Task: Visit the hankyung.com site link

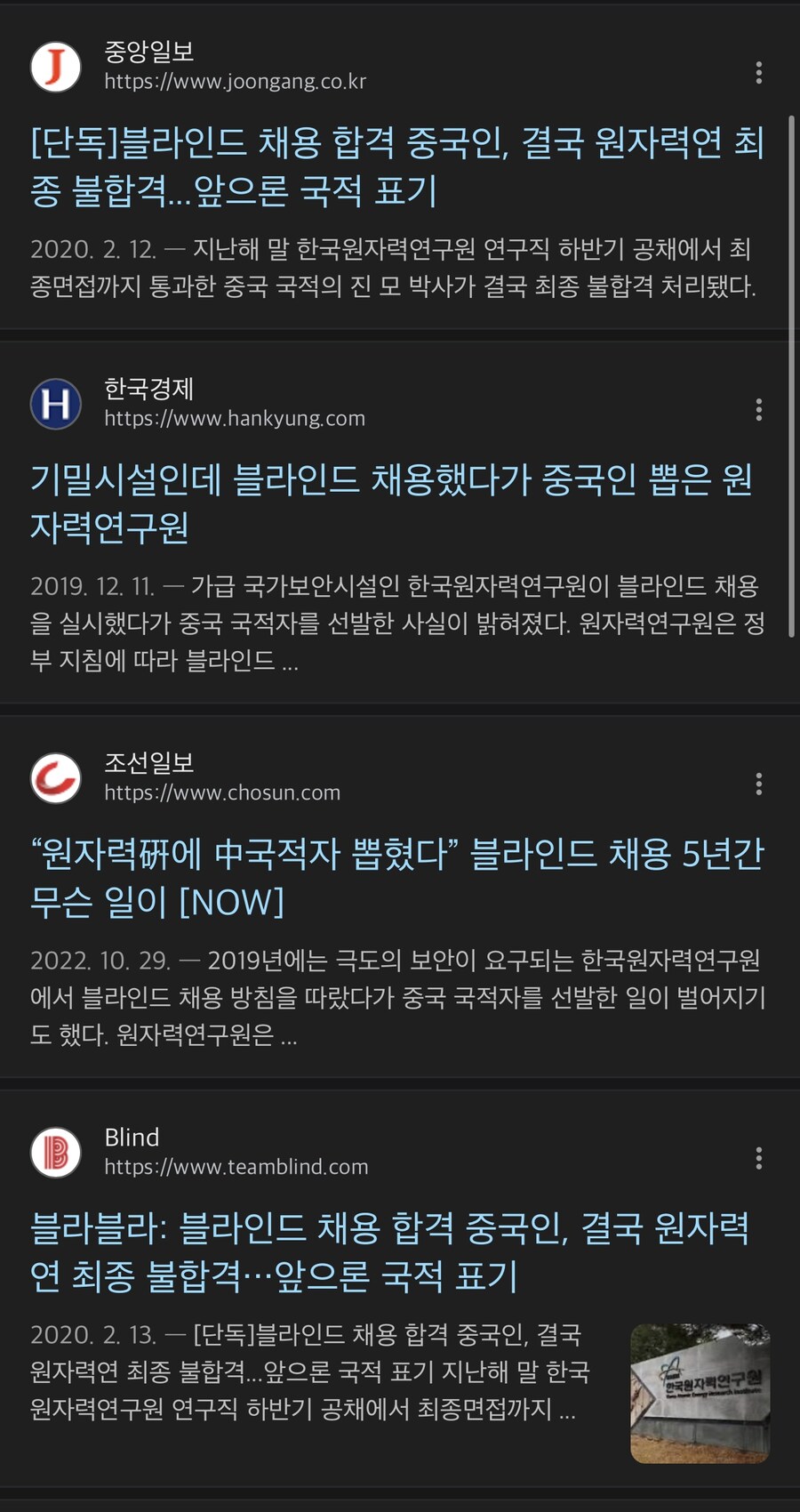Action: point(235,419)
